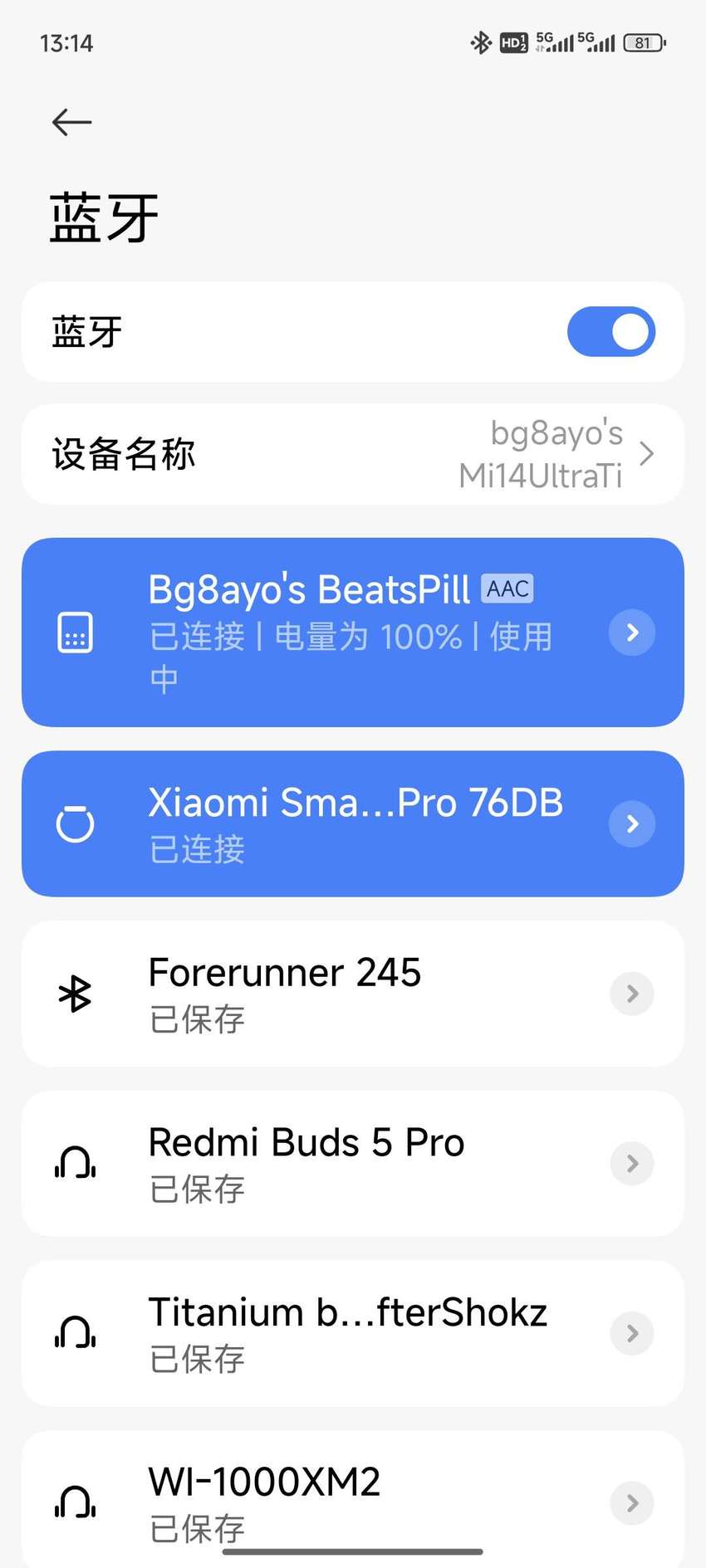Connect to Titanium b...fterShokz headset
The image size is (706, 1568).
(353, 1334)
